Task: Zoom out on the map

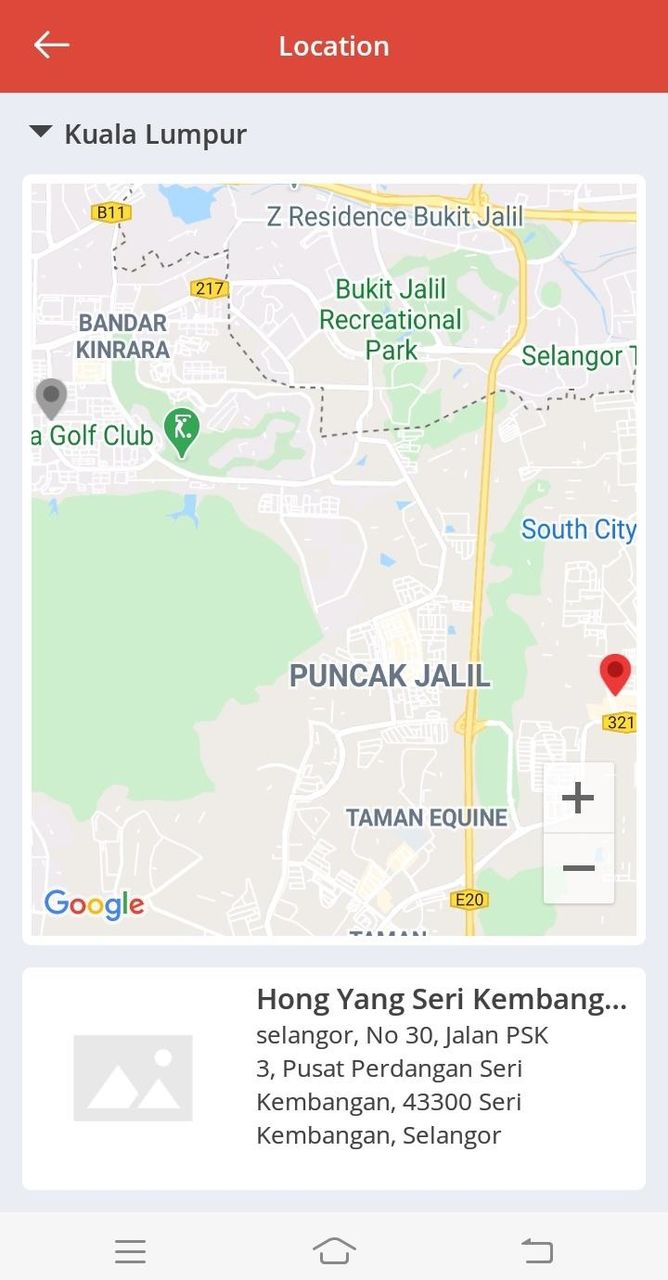Action: [x=578, y=868]
